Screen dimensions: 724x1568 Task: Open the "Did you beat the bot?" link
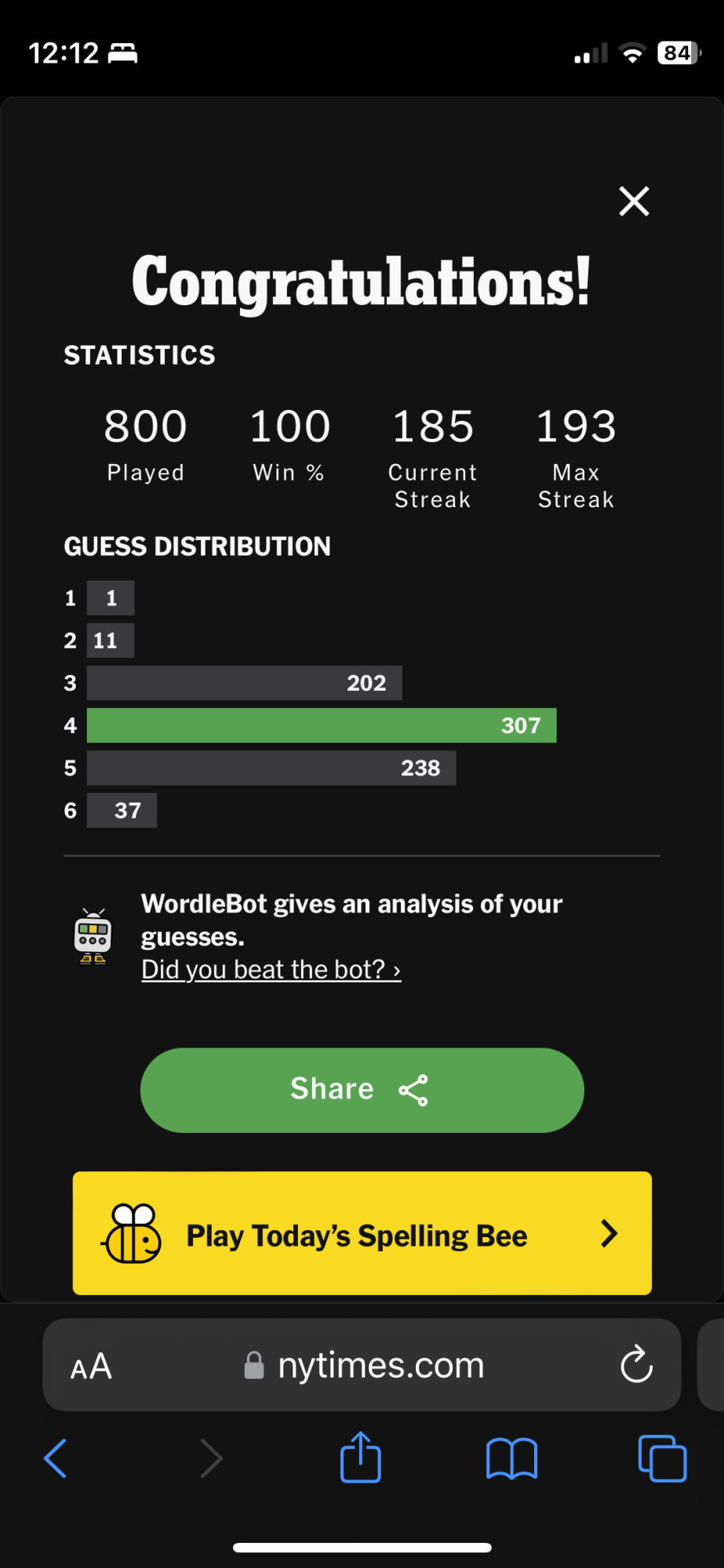point(271,970)
